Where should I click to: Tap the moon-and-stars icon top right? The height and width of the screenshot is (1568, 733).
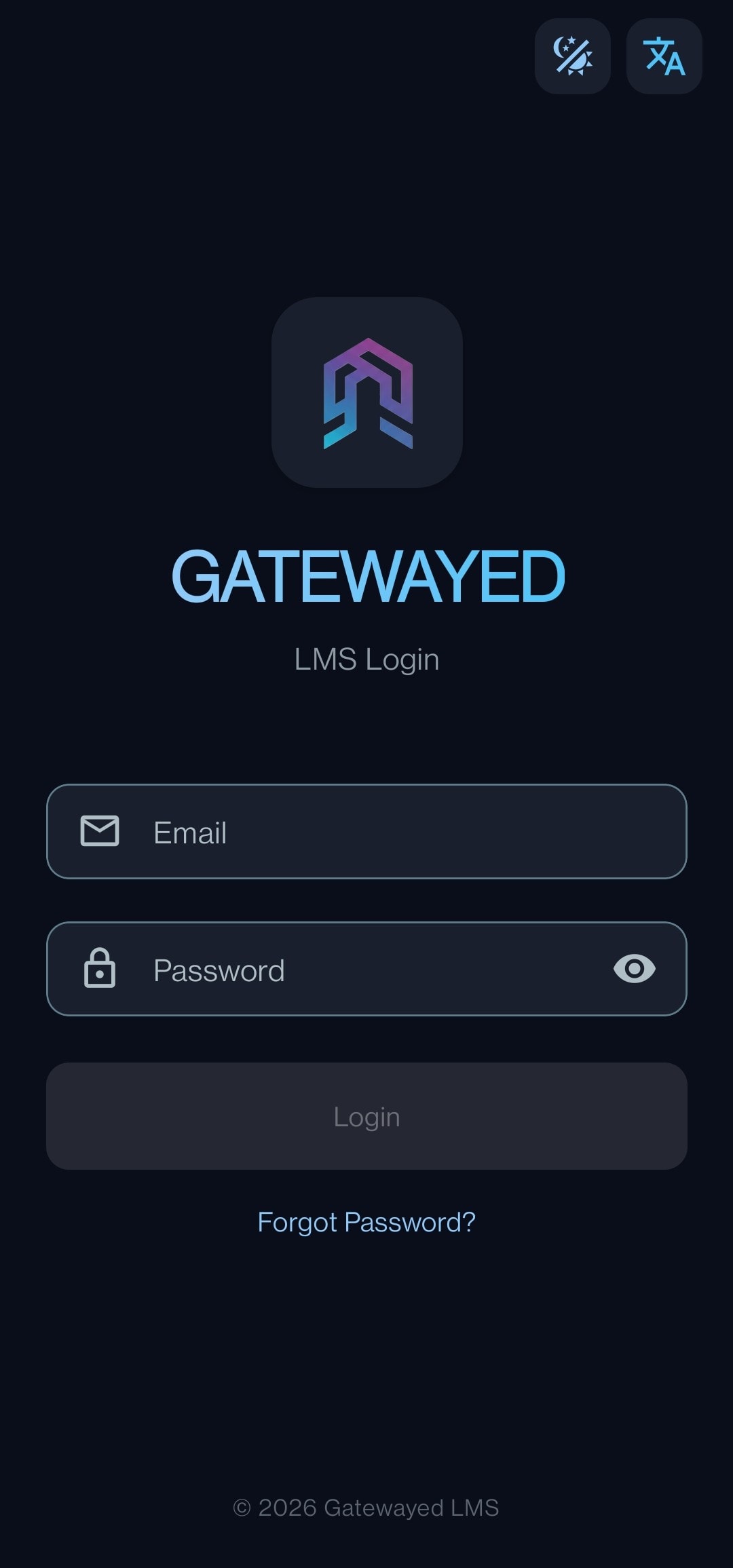pyautogui.click(x=572, y=56)
